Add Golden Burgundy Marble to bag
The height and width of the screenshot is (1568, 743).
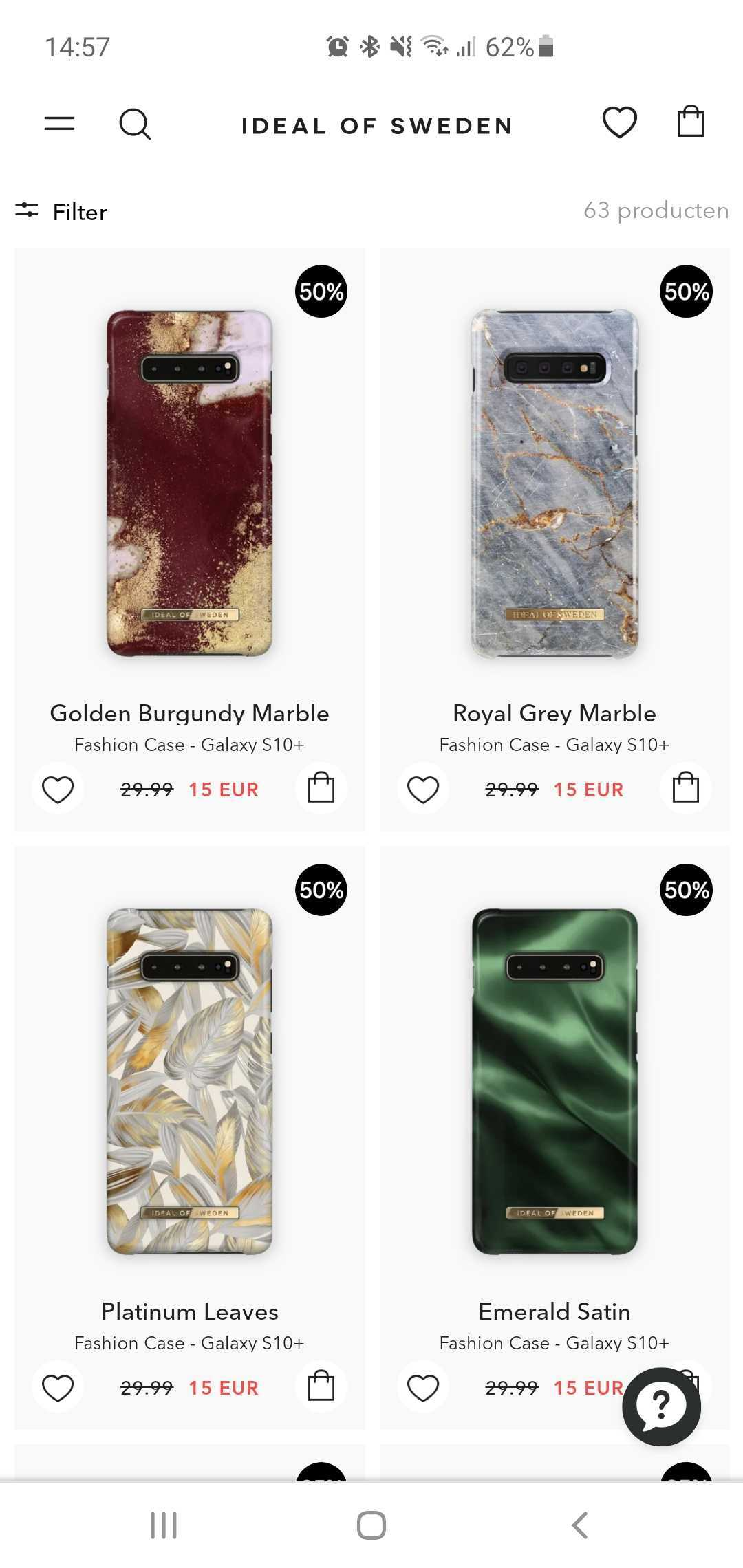tap(321, 788)
